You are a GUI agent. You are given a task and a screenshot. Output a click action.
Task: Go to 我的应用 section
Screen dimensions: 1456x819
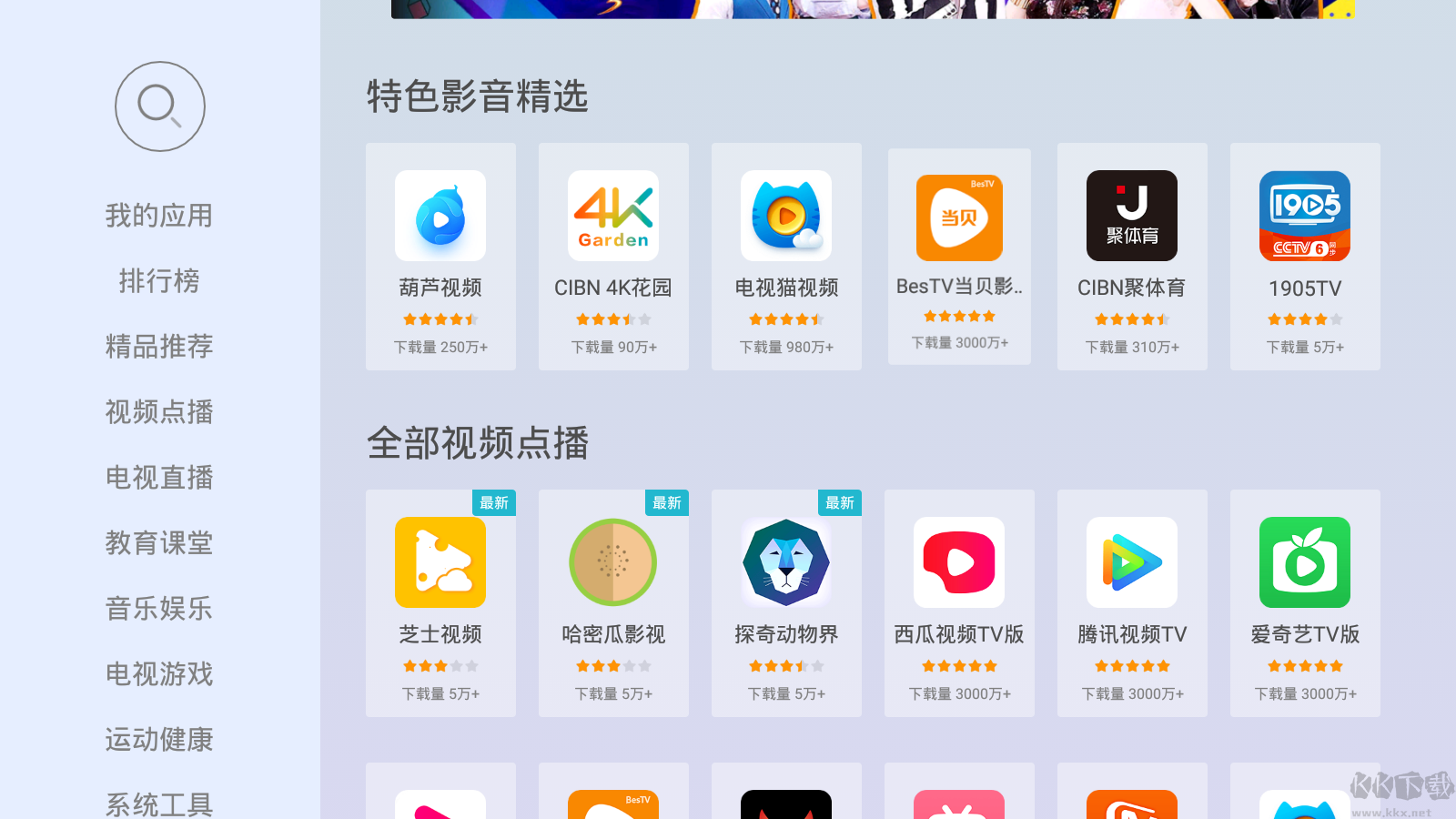(159, 216)
